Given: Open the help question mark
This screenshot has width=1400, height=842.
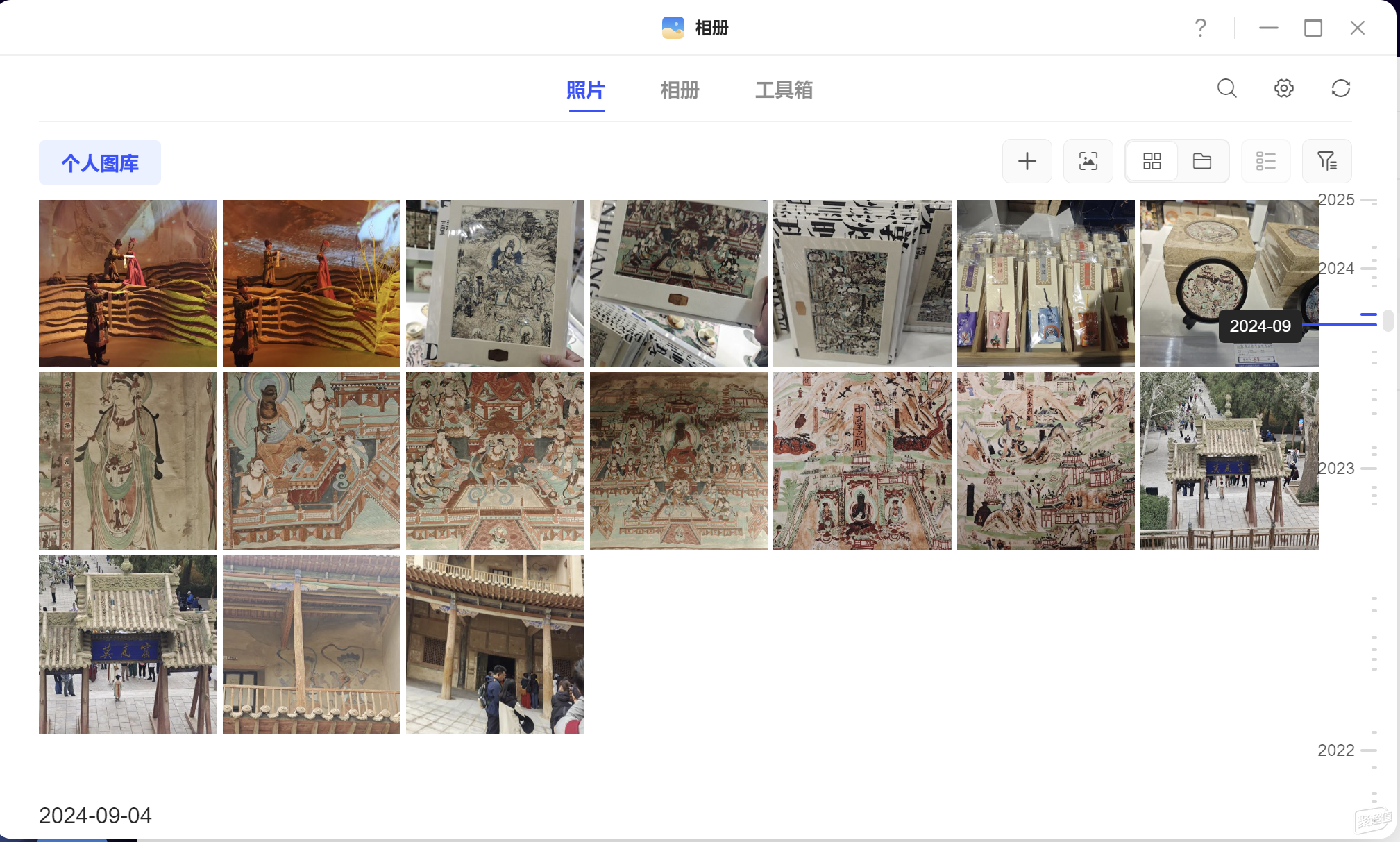Looking at the screenshot, I should coord(1200,28).
